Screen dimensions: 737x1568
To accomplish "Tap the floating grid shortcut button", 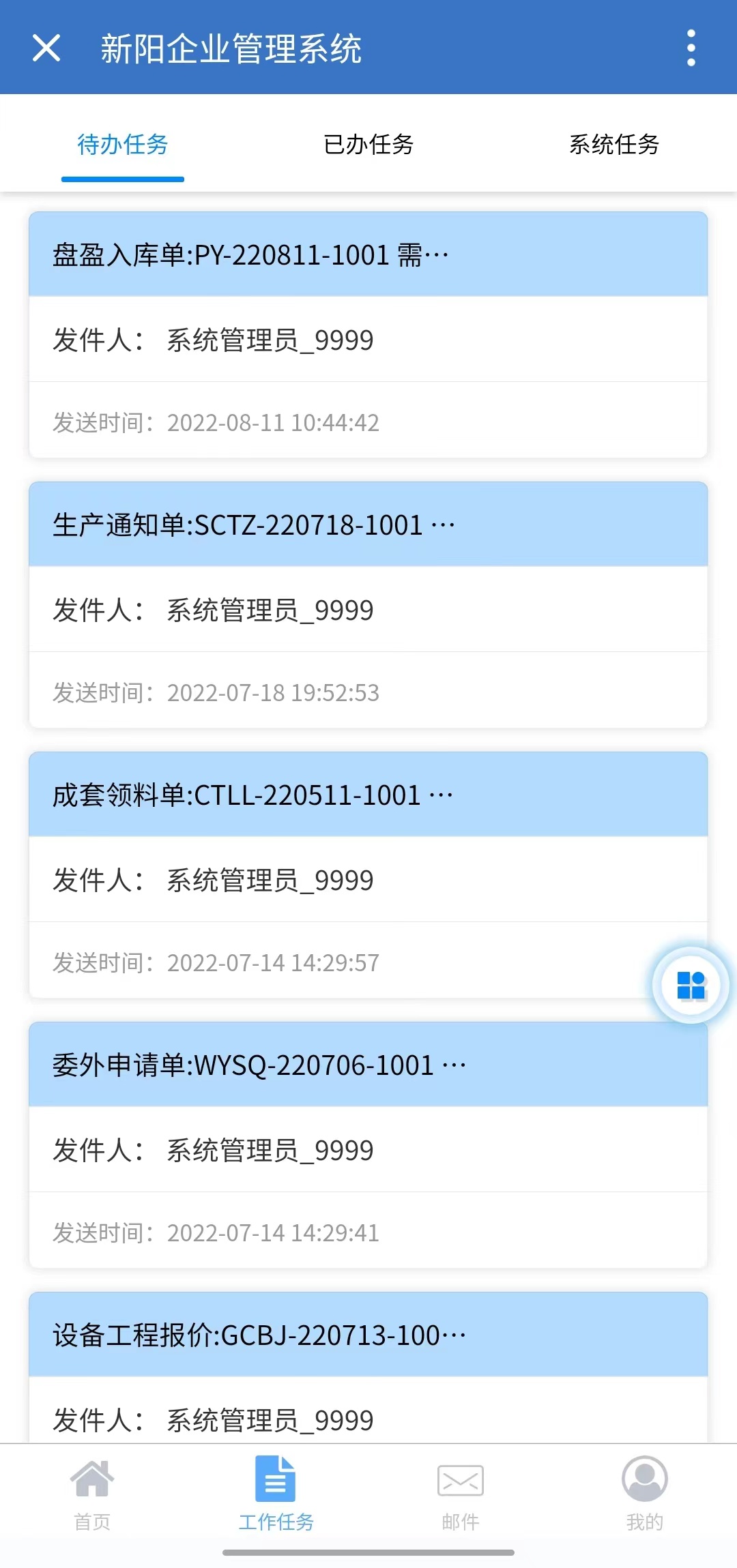I will 691,986.
